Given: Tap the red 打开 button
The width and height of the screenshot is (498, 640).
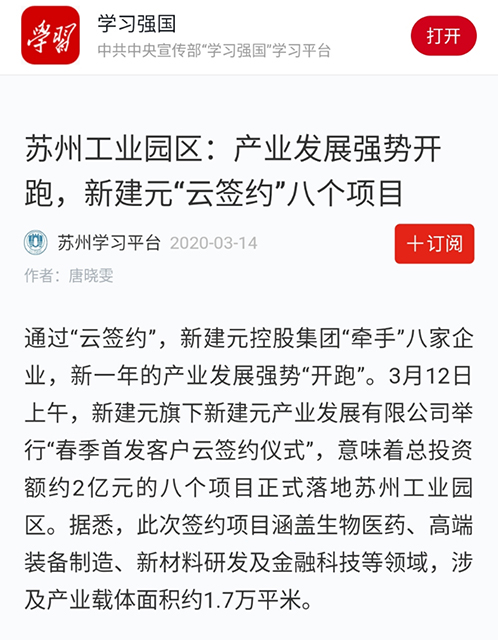Looking at the screenshot, I should (x=443, y=36).
